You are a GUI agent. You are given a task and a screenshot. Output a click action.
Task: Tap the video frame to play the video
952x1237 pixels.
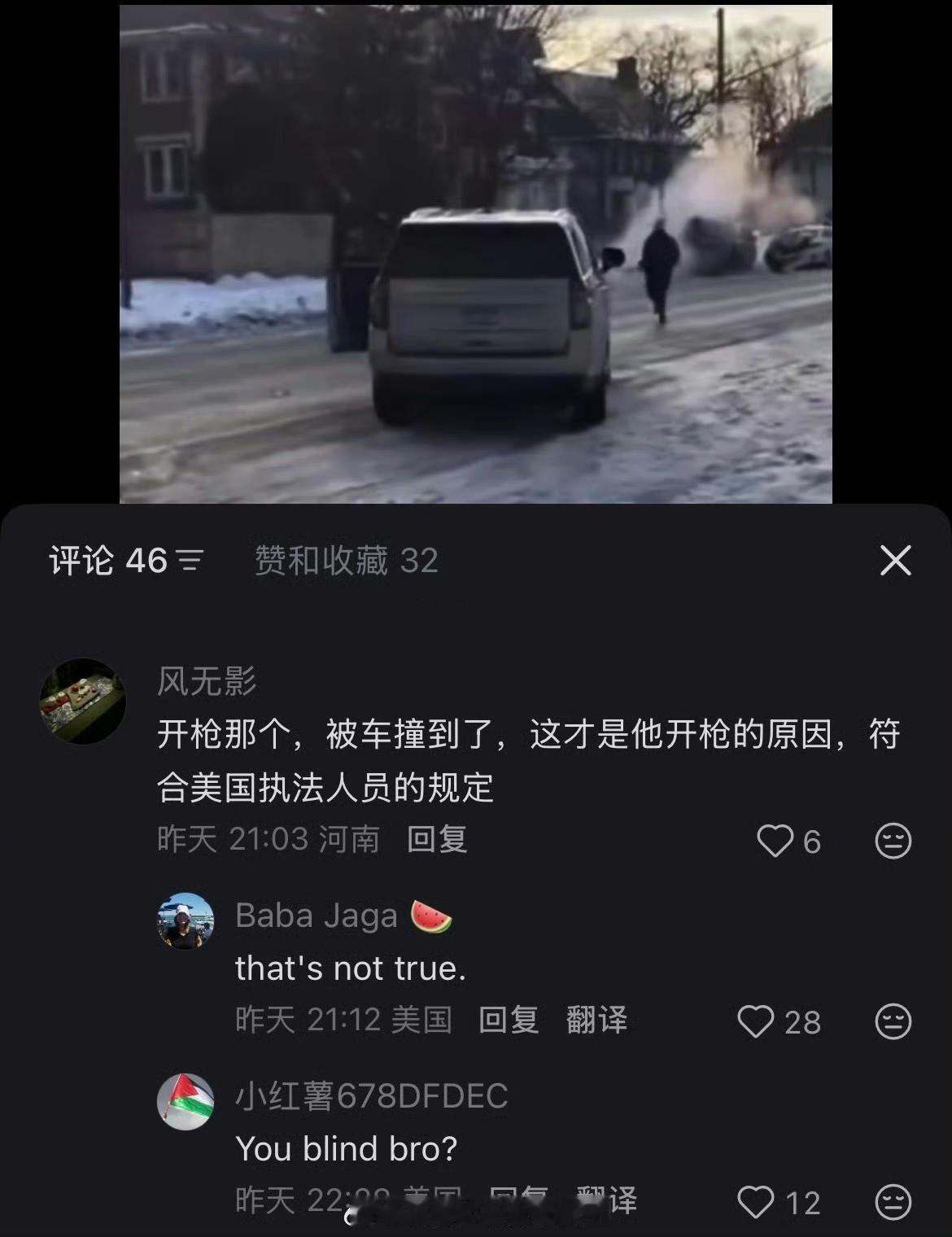coord(476,252)
